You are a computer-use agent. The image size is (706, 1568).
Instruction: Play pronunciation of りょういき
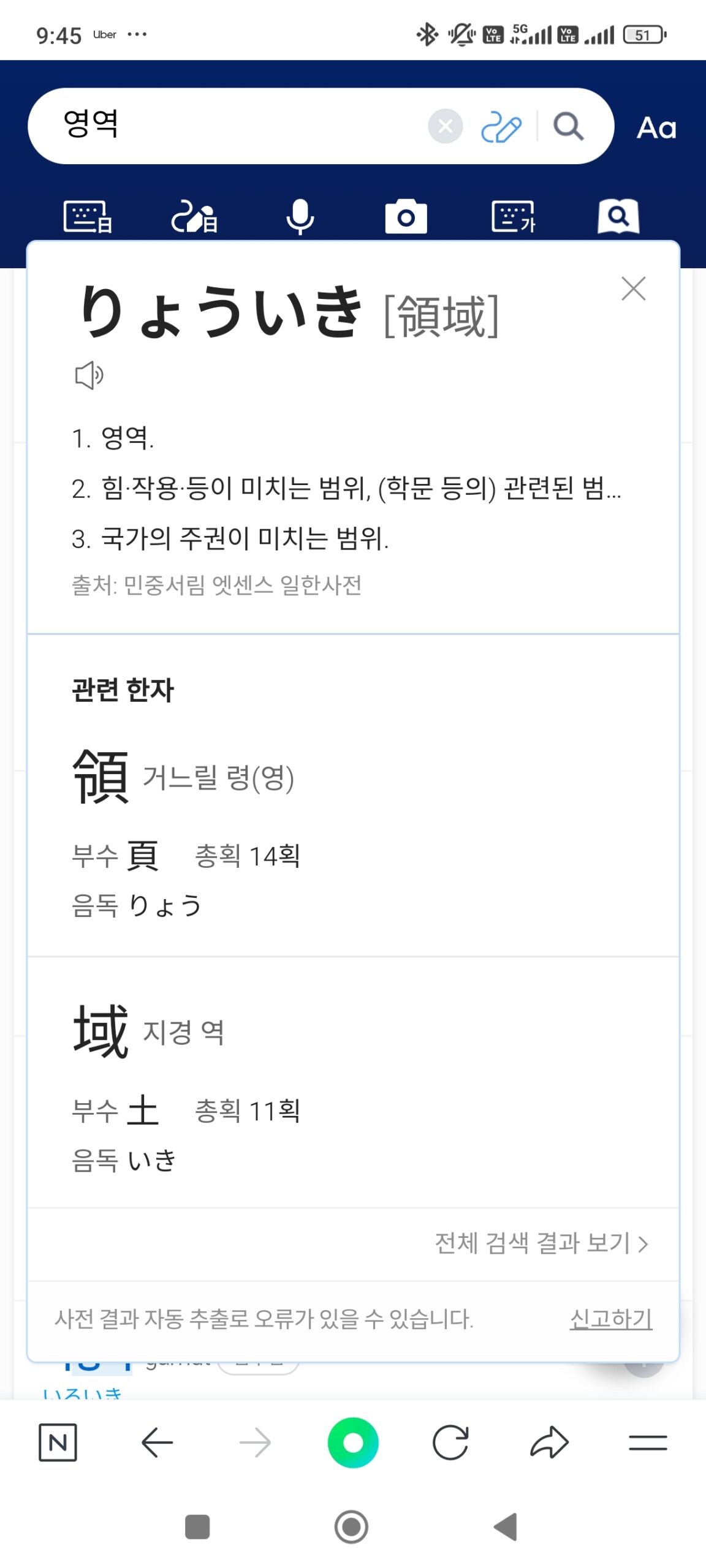pos(89,375)
